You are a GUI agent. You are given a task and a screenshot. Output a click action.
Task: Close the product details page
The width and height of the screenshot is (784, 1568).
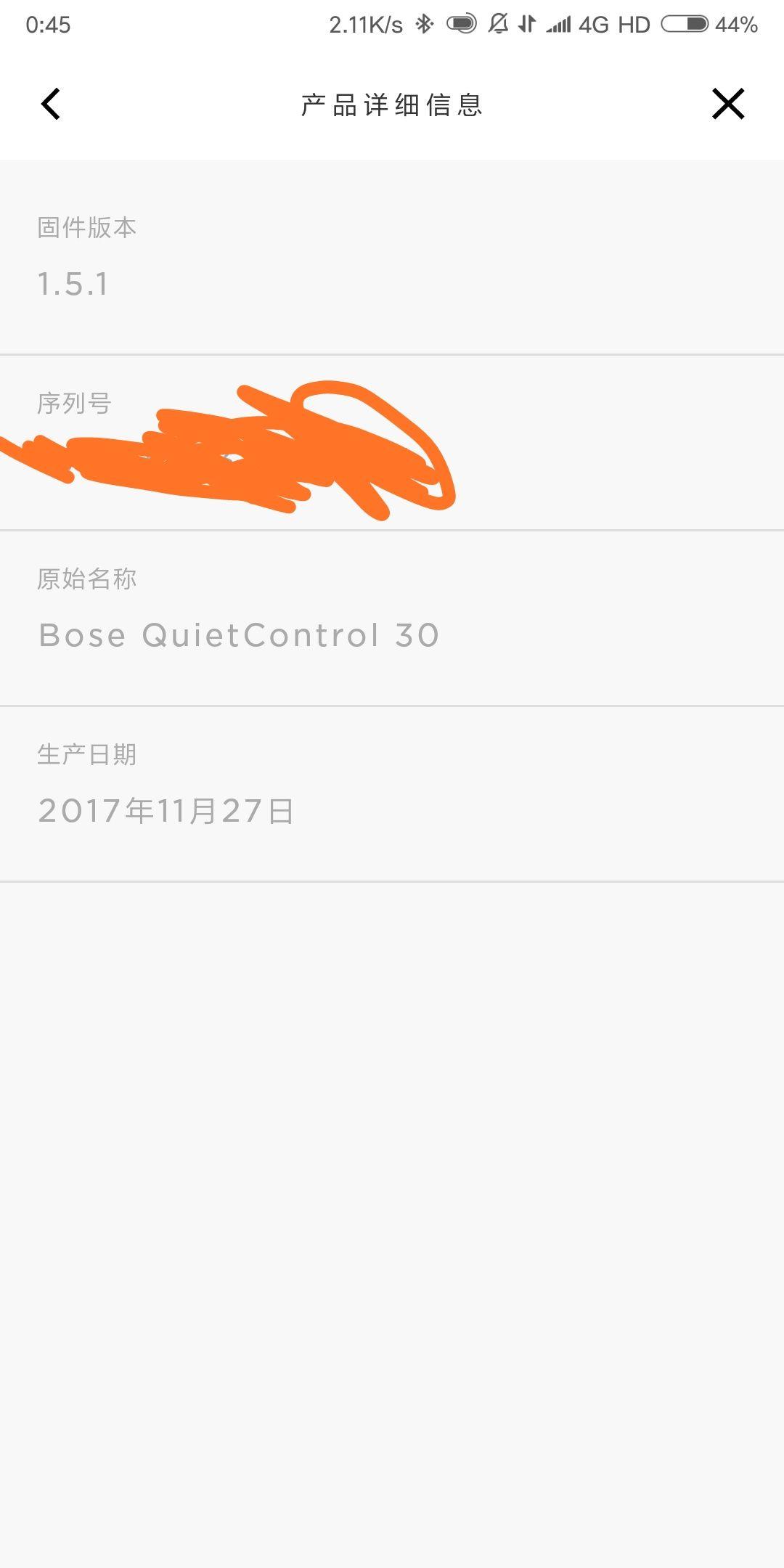727,104
